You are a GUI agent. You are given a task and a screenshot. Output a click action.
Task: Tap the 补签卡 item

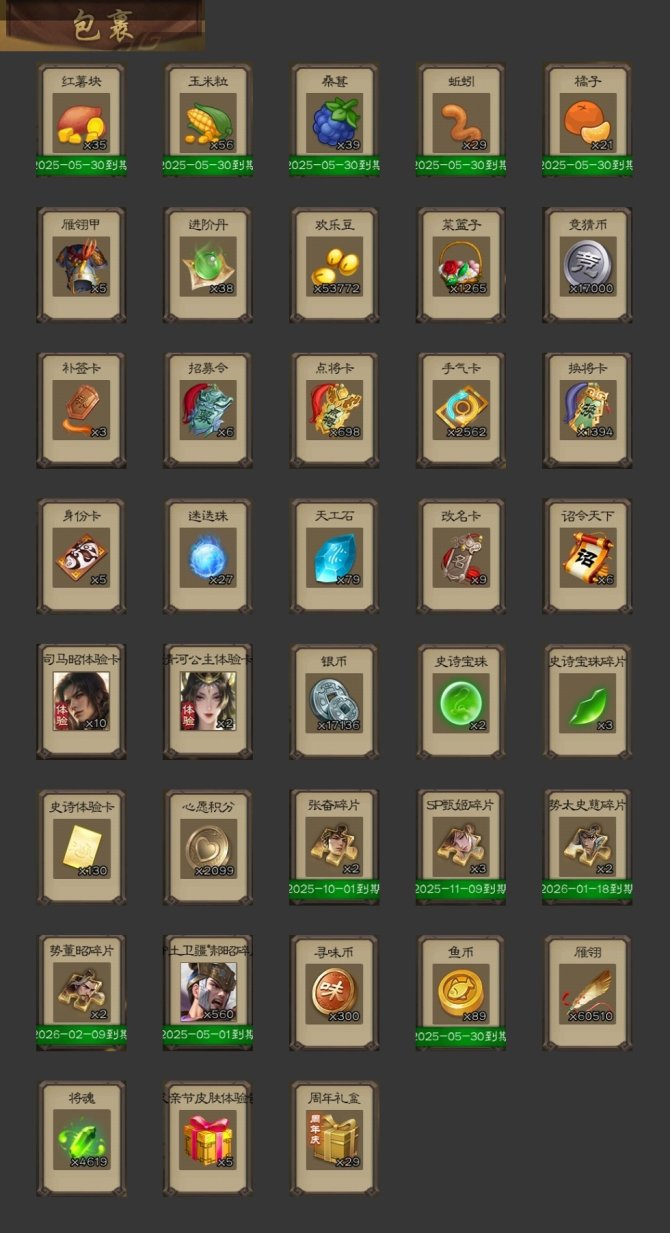click(81, 411)
